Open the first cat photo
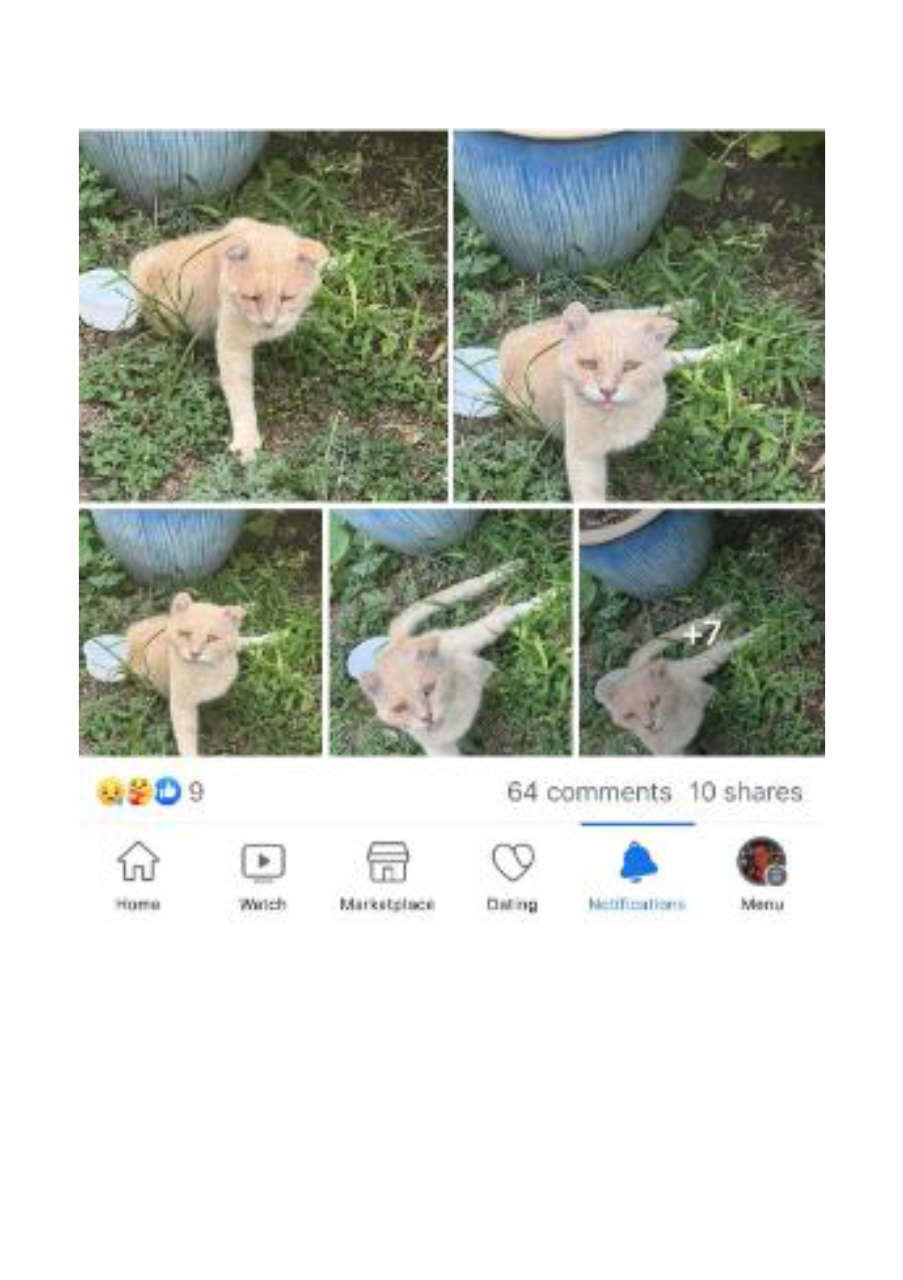The width and height of the screenshot is (903, 1280). click(x=263, y=315)
